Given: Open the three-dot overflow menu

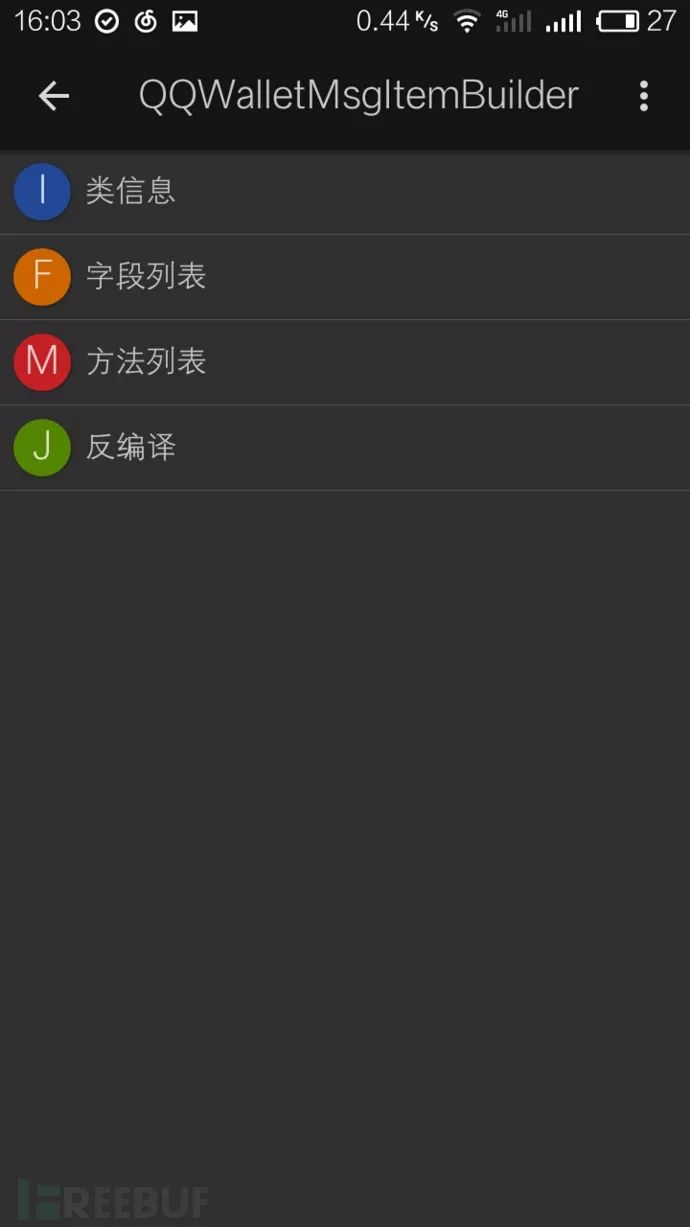Looking at the screenshot, I should pyautogui.click(x=643, y=96).
